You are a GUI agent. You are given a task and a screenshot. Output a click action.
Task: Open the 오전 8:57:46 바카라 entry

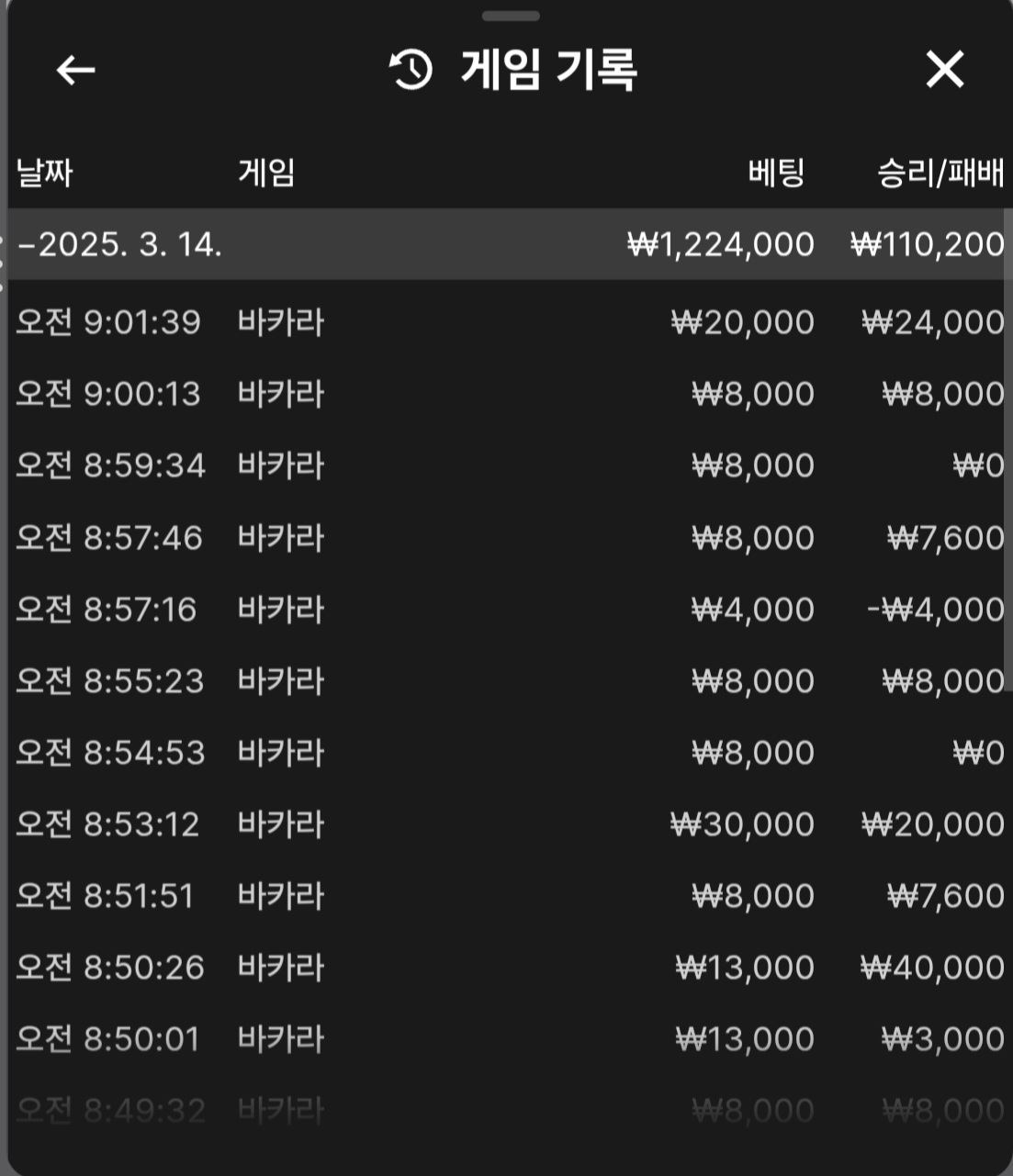[505, 538]
